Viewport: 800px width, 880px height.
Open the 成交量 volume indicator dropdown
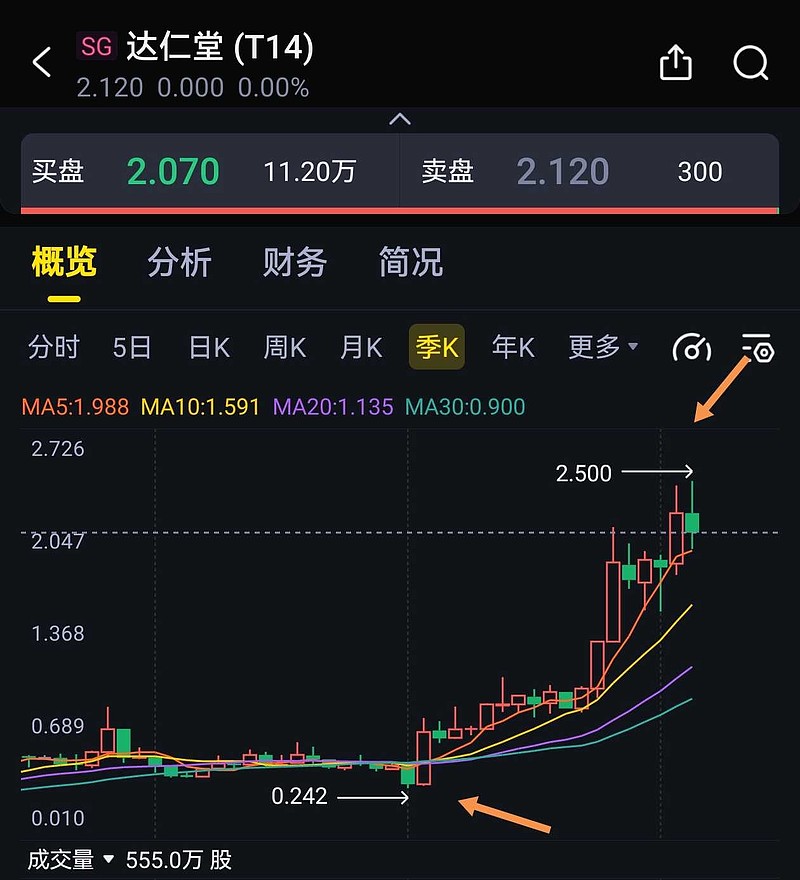[x=75, y=857]
